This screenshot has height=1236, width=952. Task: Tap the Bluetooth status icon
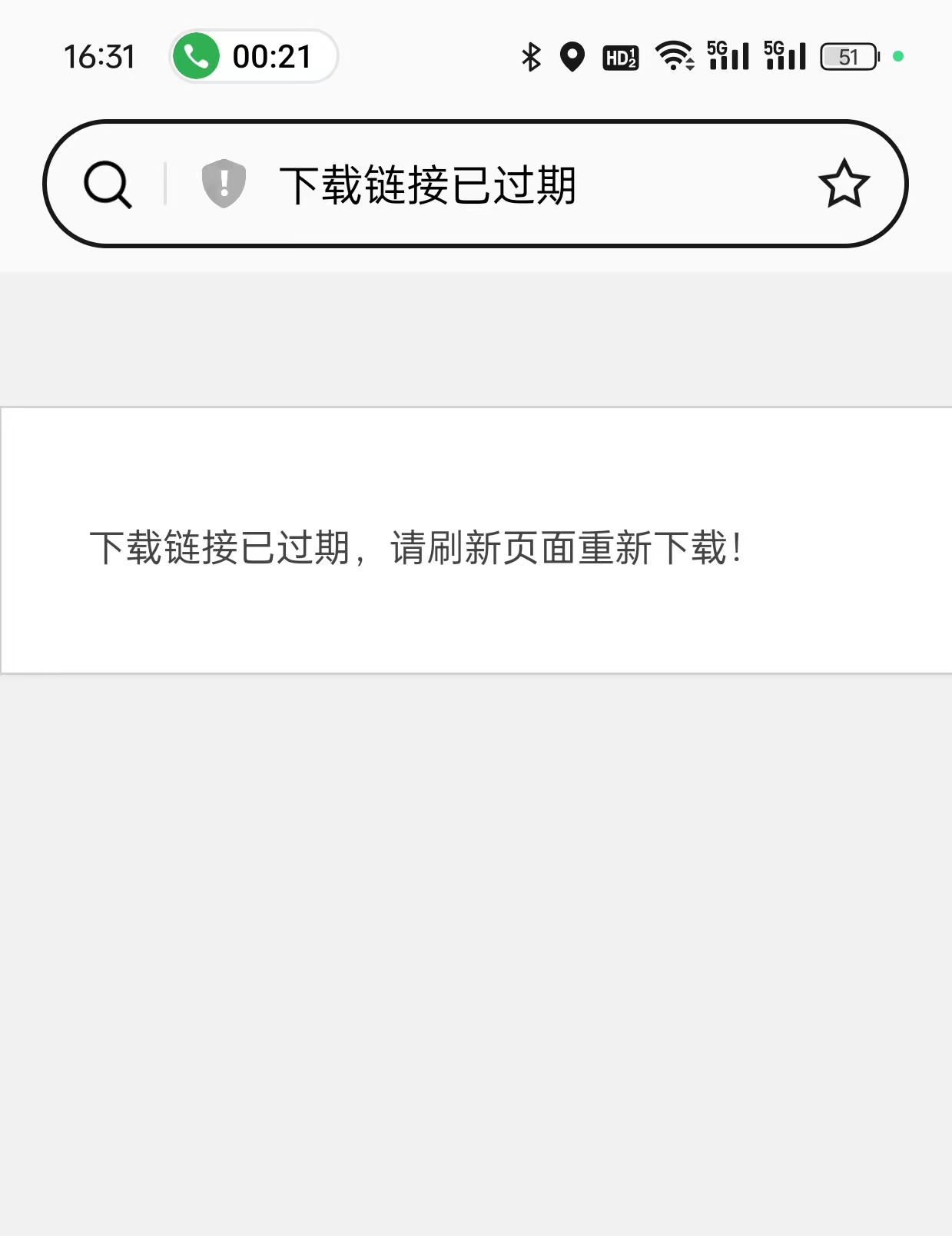pos(531,55)
